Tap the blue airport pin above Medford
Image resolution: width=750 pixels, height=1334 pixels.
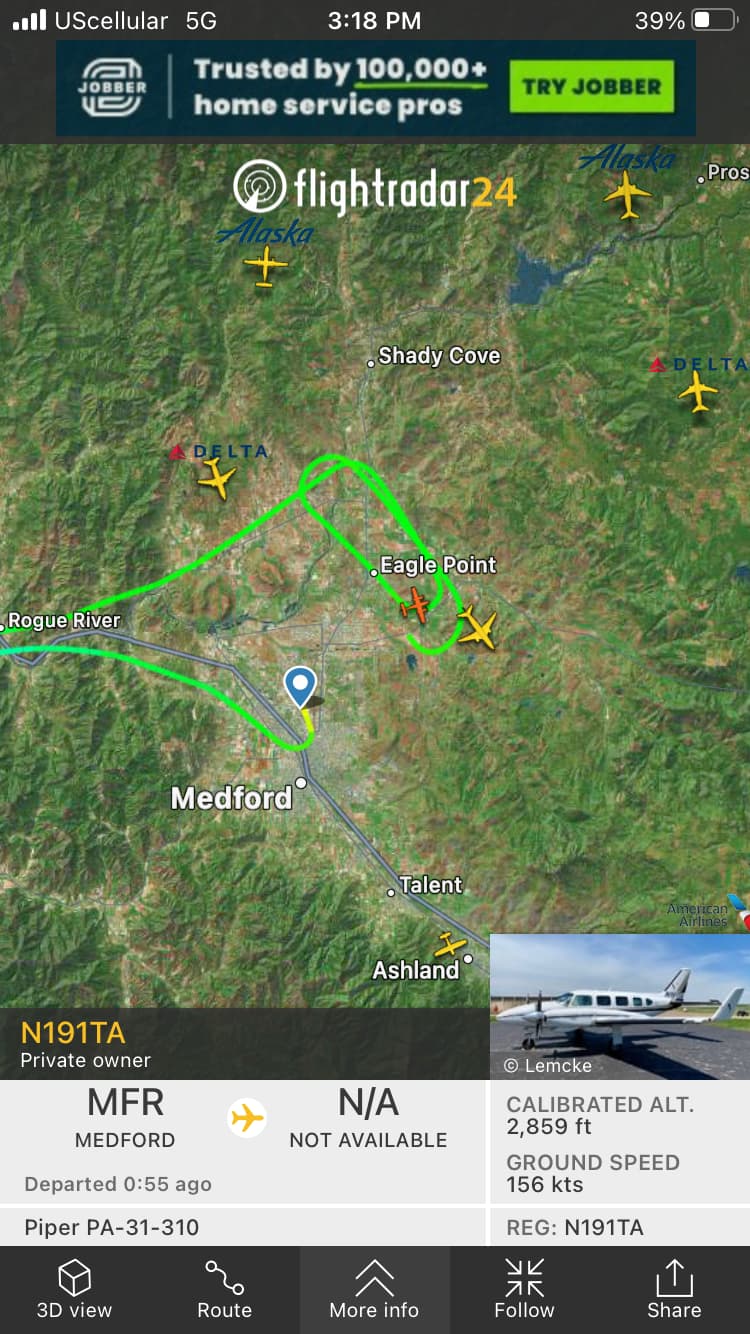coord(300,686)
